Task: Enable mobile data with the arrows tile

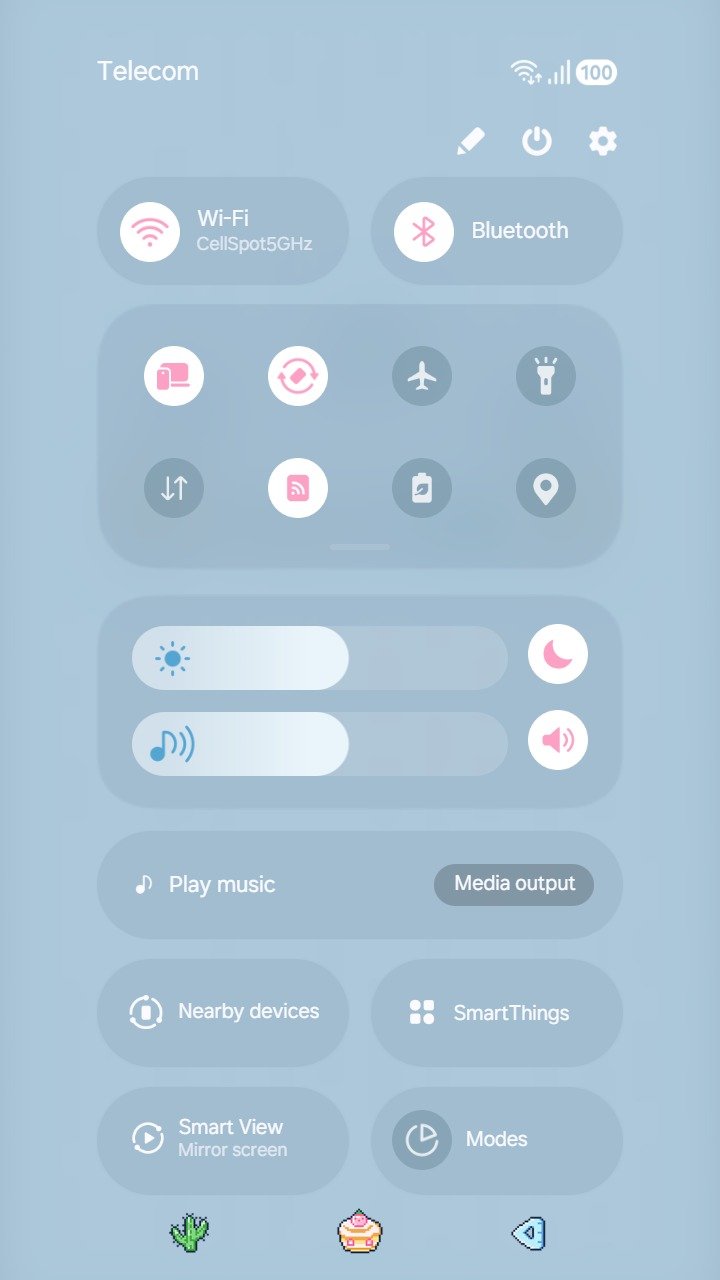Action: (174, 488)
